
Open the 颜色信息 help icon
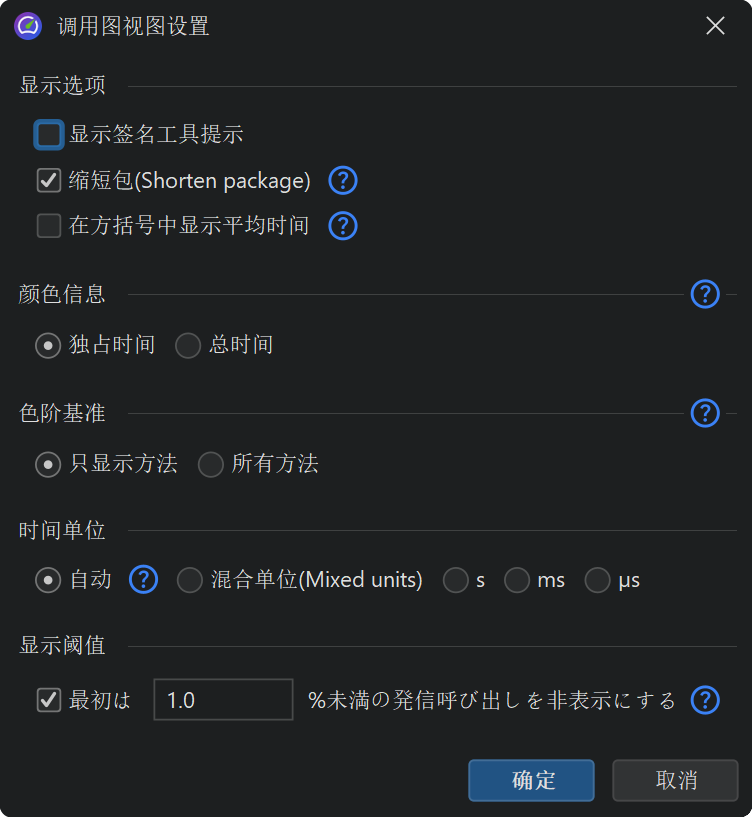(x=705, y=294)
